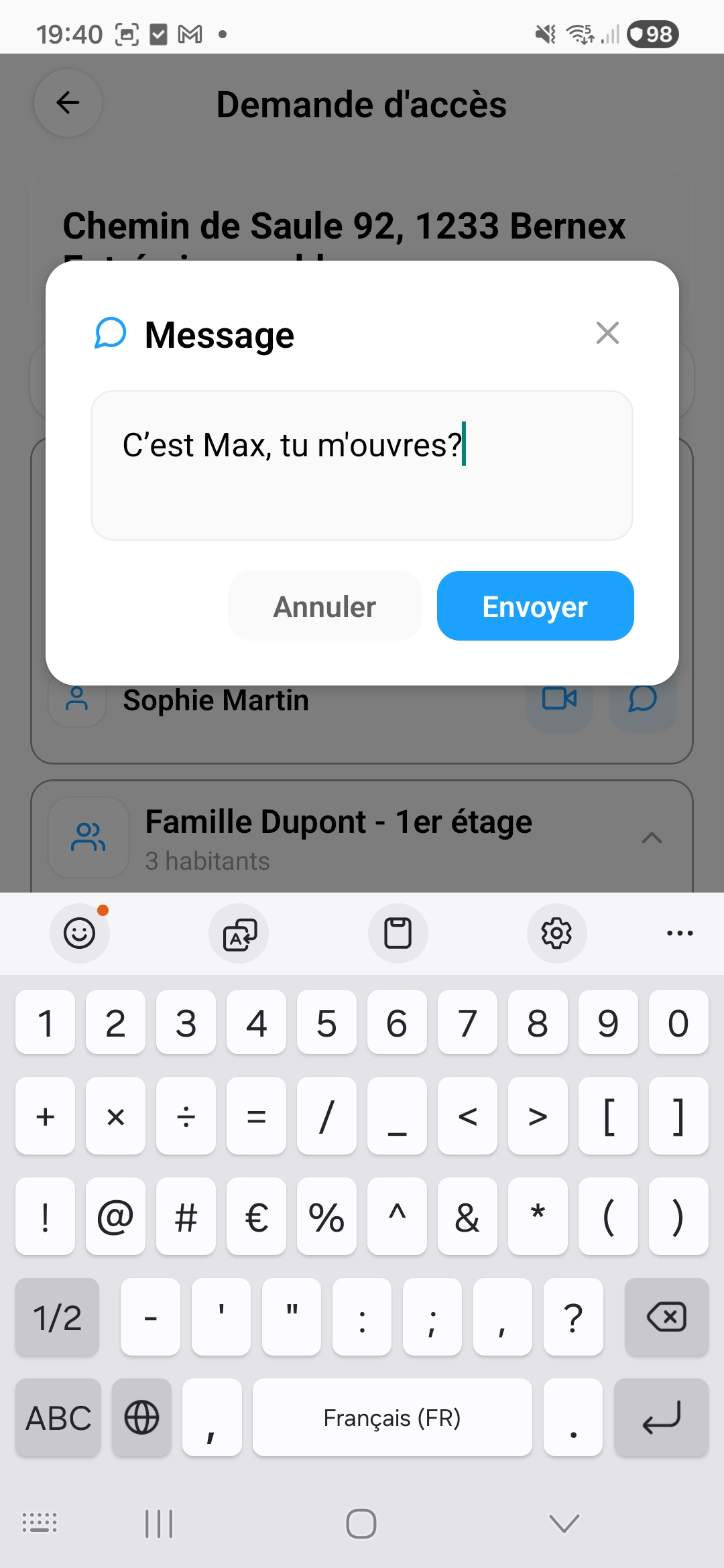Open the chat icon next to Sophie Martin
724x1568 pixels.
coord(642,699)
